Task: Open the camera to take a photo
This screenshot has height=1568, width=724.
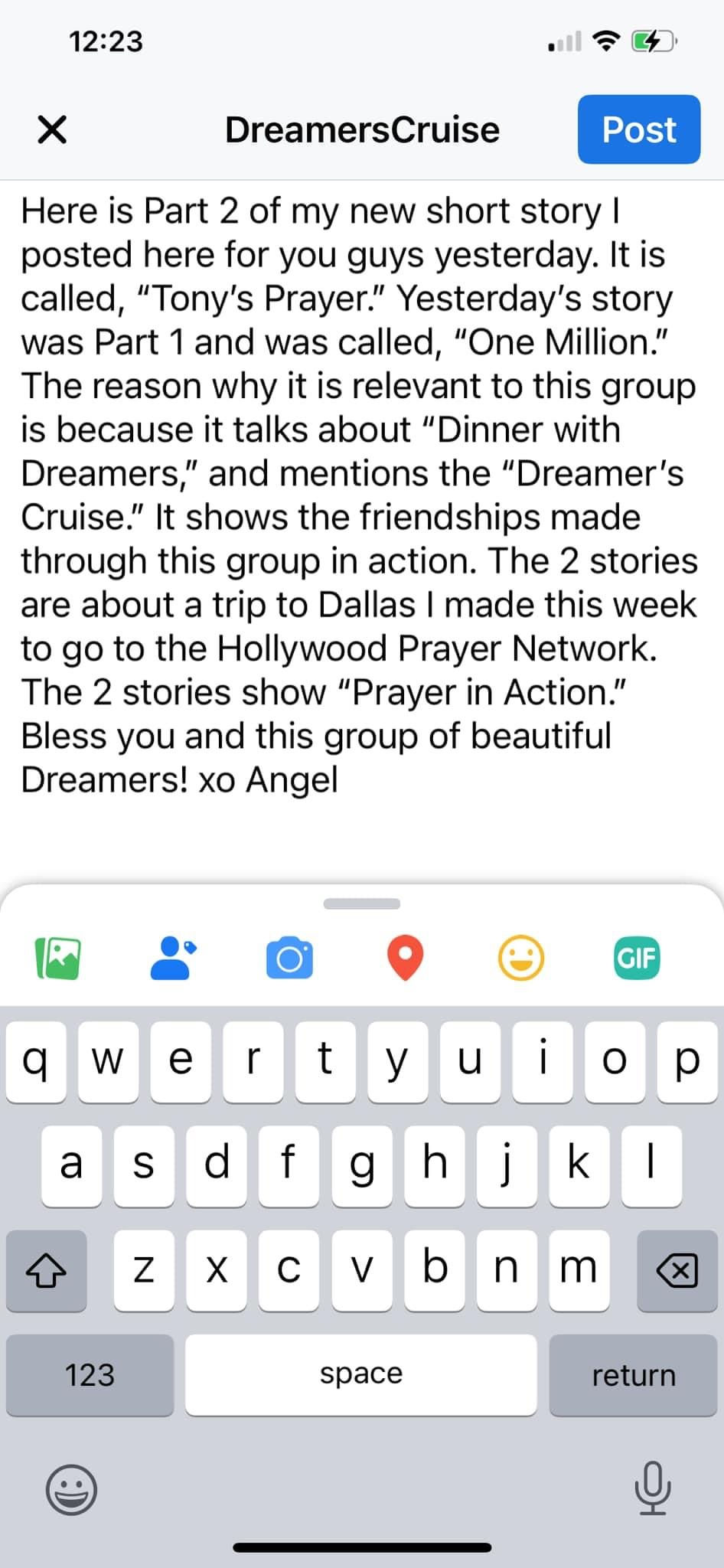Action: point(289,958)
